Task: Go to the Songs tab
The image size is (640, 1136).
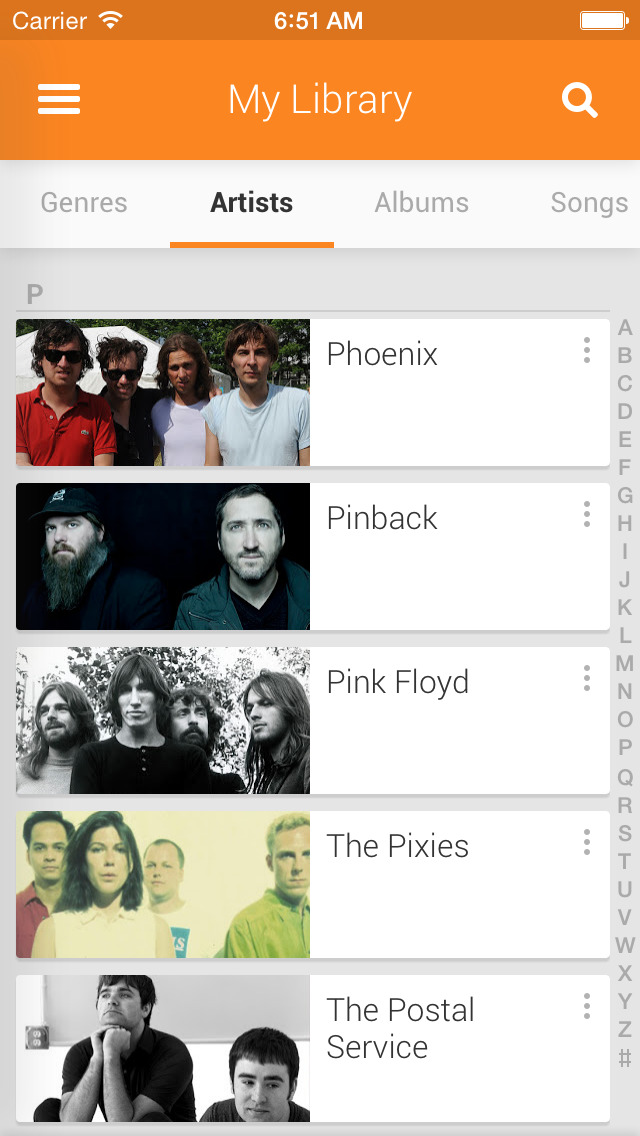Action: 588,203
